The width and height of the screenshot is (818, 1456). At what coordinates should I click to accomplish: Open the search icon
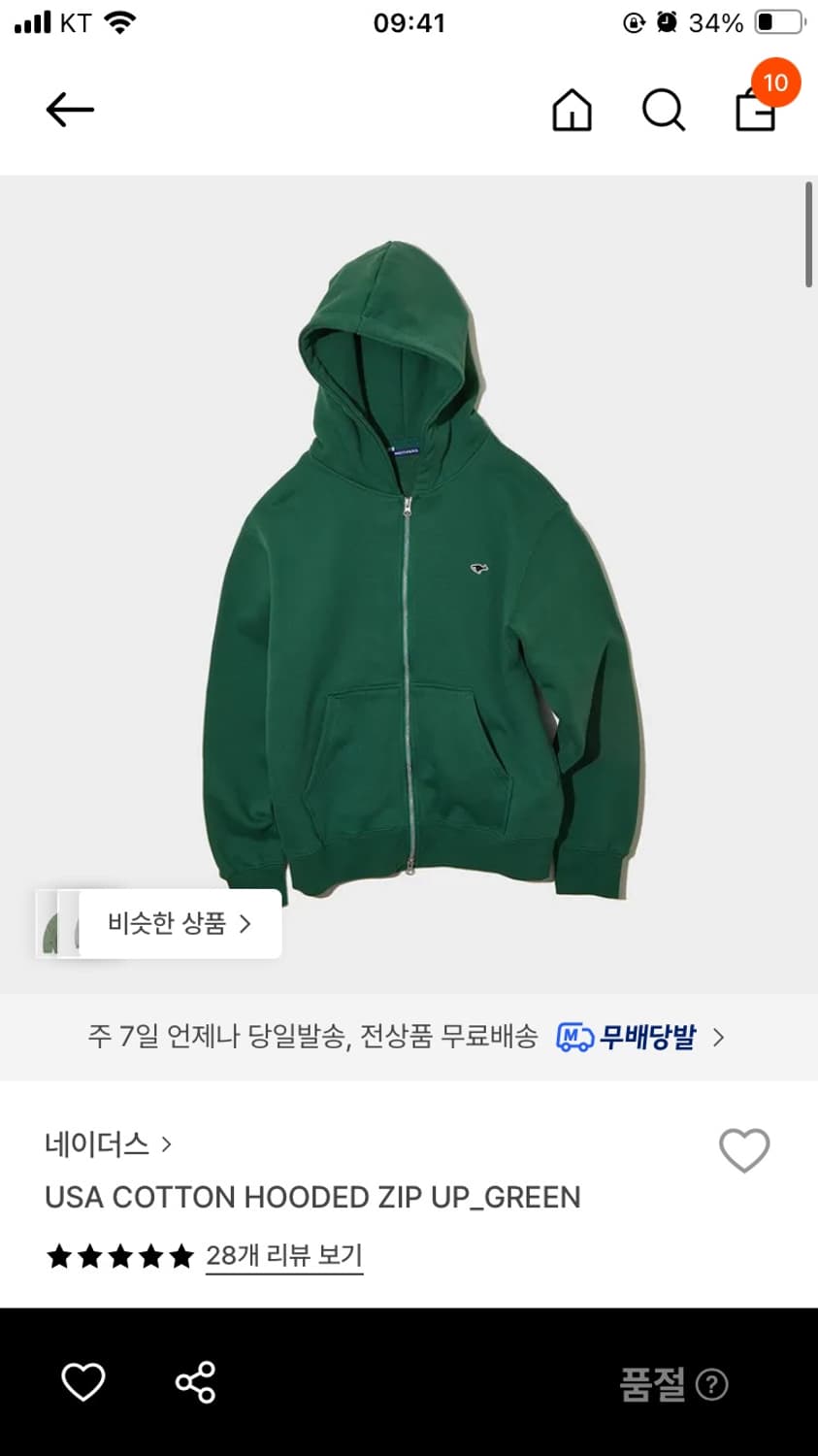point(663,110)
